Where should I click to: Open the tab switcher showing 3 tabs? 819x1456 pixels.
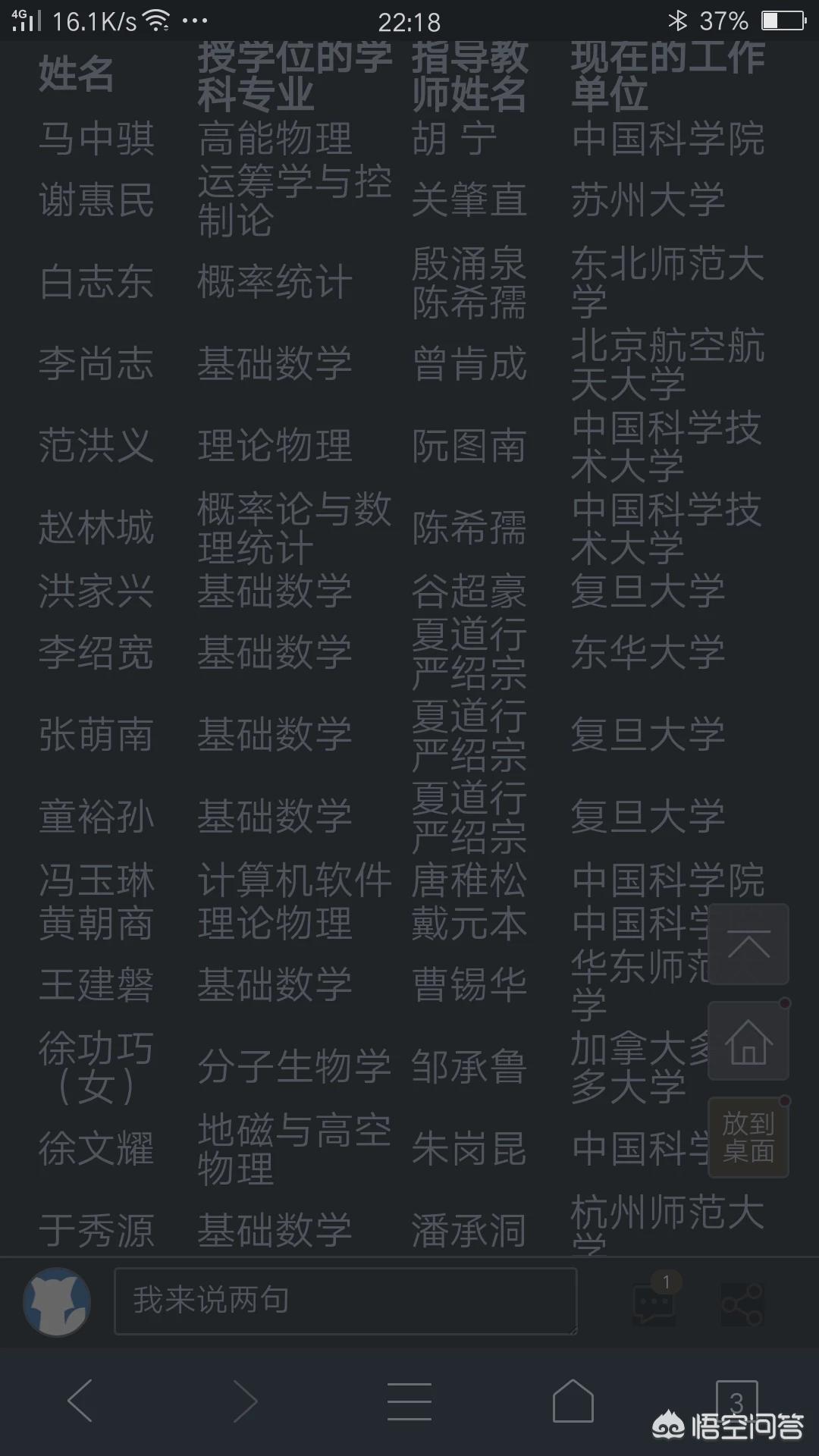pyautogui.click(x=736, y=1401)
